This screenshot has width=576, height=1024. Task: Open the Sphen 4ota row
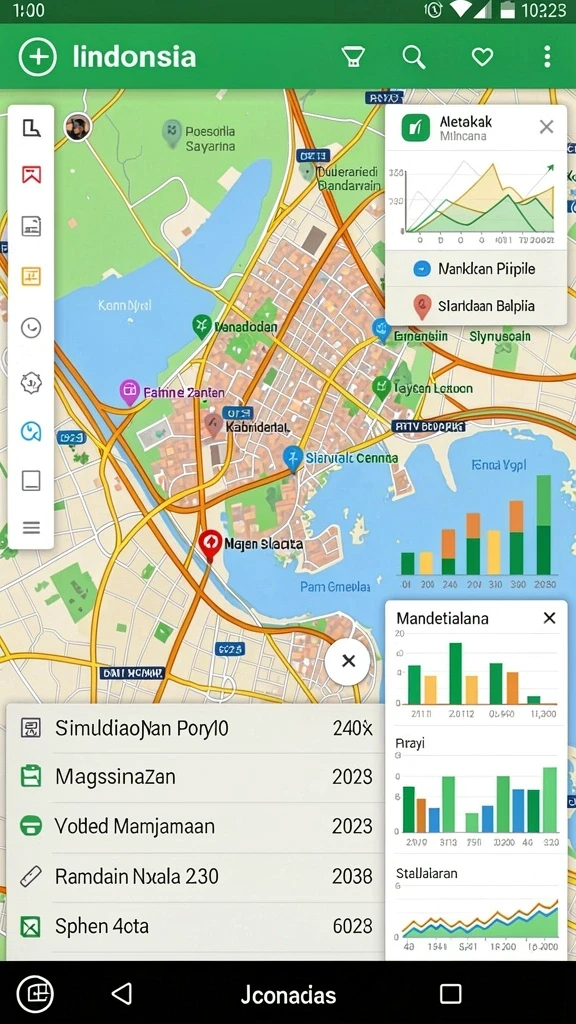(195, 926)
